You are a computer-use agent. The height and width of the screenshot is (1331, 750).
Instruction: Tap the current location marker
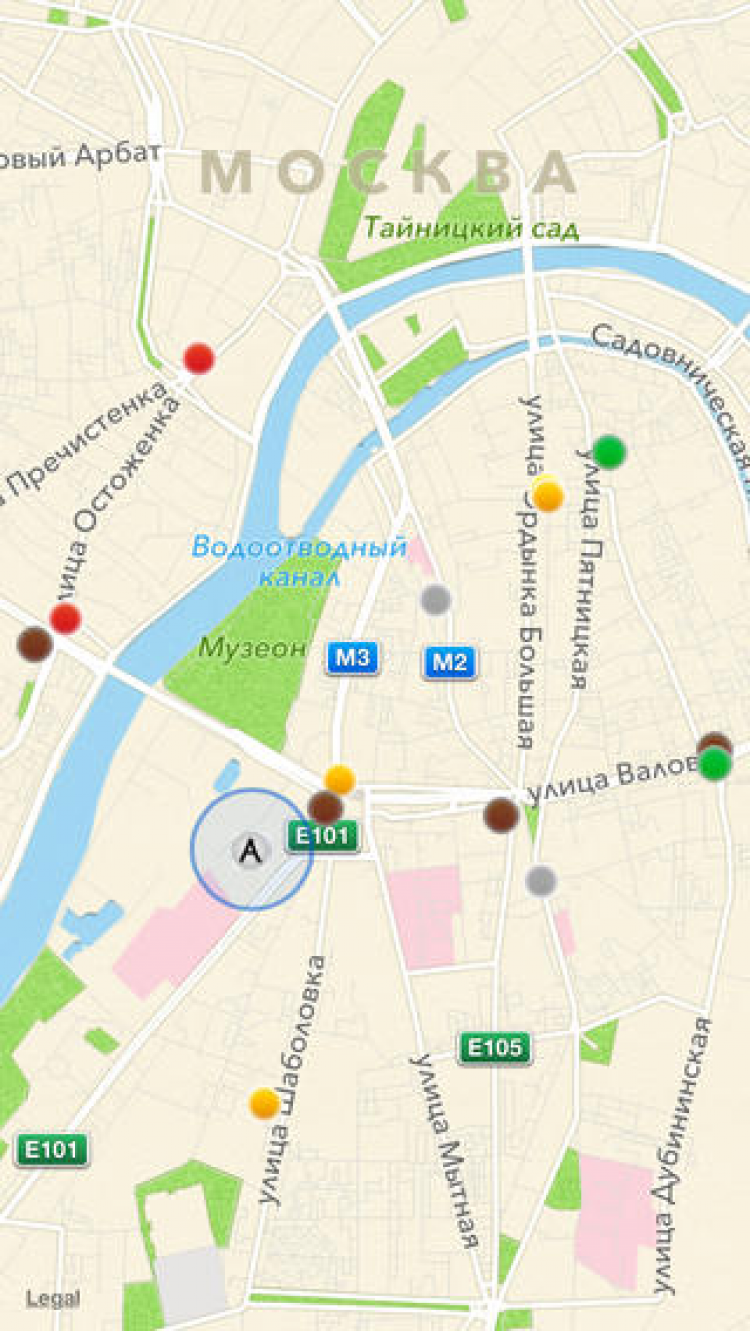pos(252,850)
